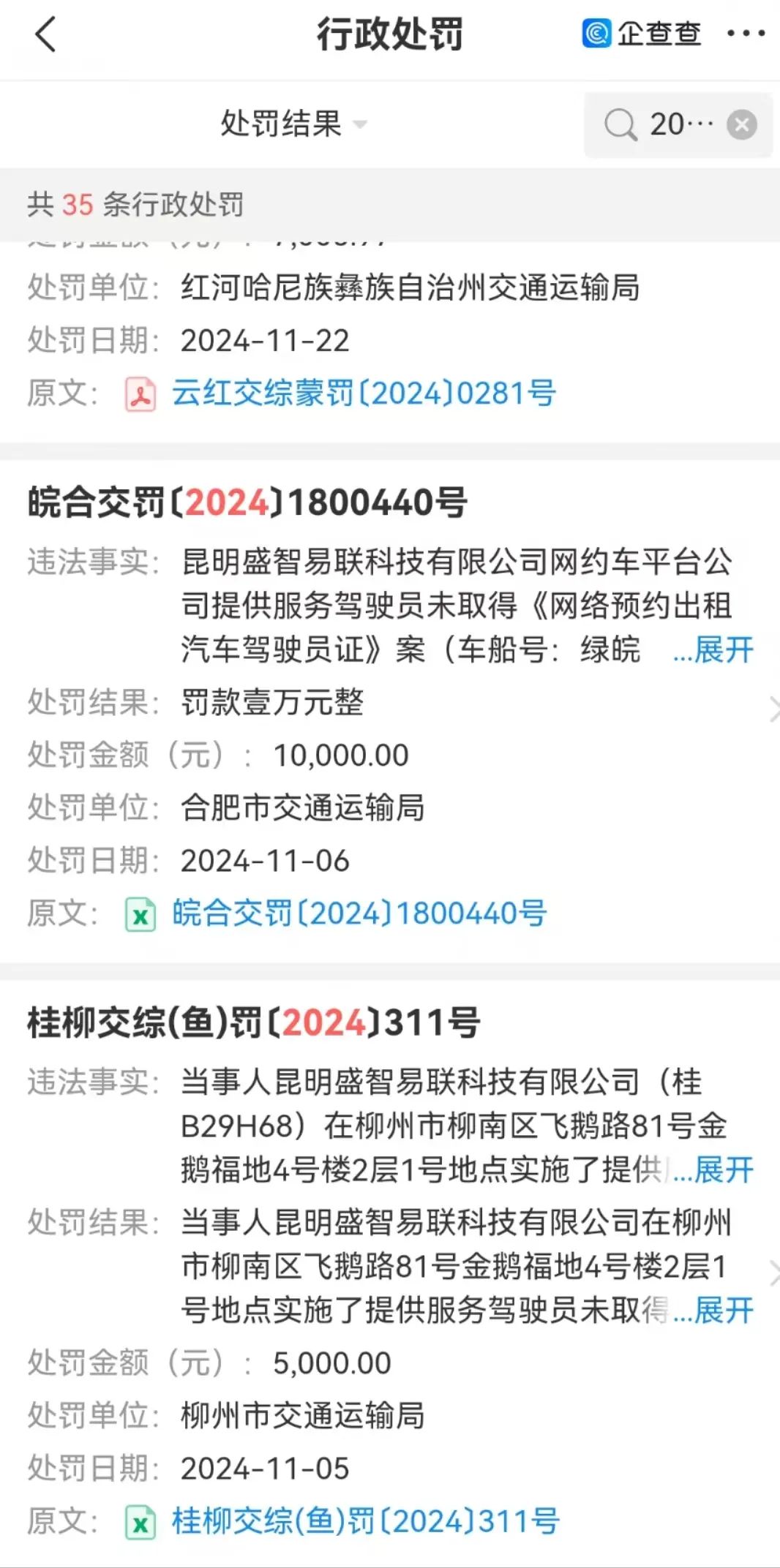The height and width of the screenshot is (1568, 780).
Task: Tap the search field showing 20…
Action: (x=662, y=124)
